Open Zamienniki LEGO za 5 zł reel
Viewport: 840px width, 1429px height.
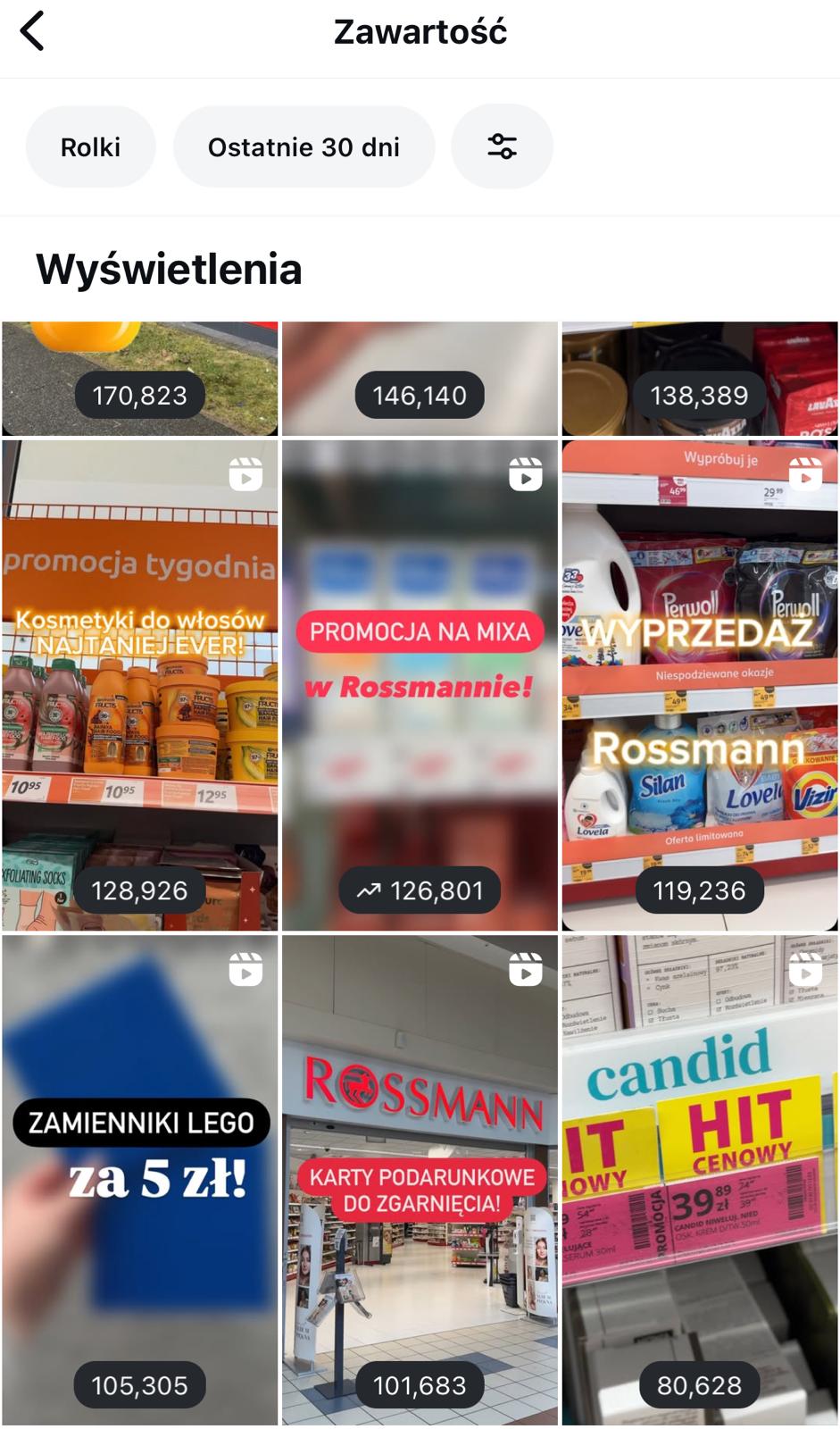click(x=140, y=1179)
